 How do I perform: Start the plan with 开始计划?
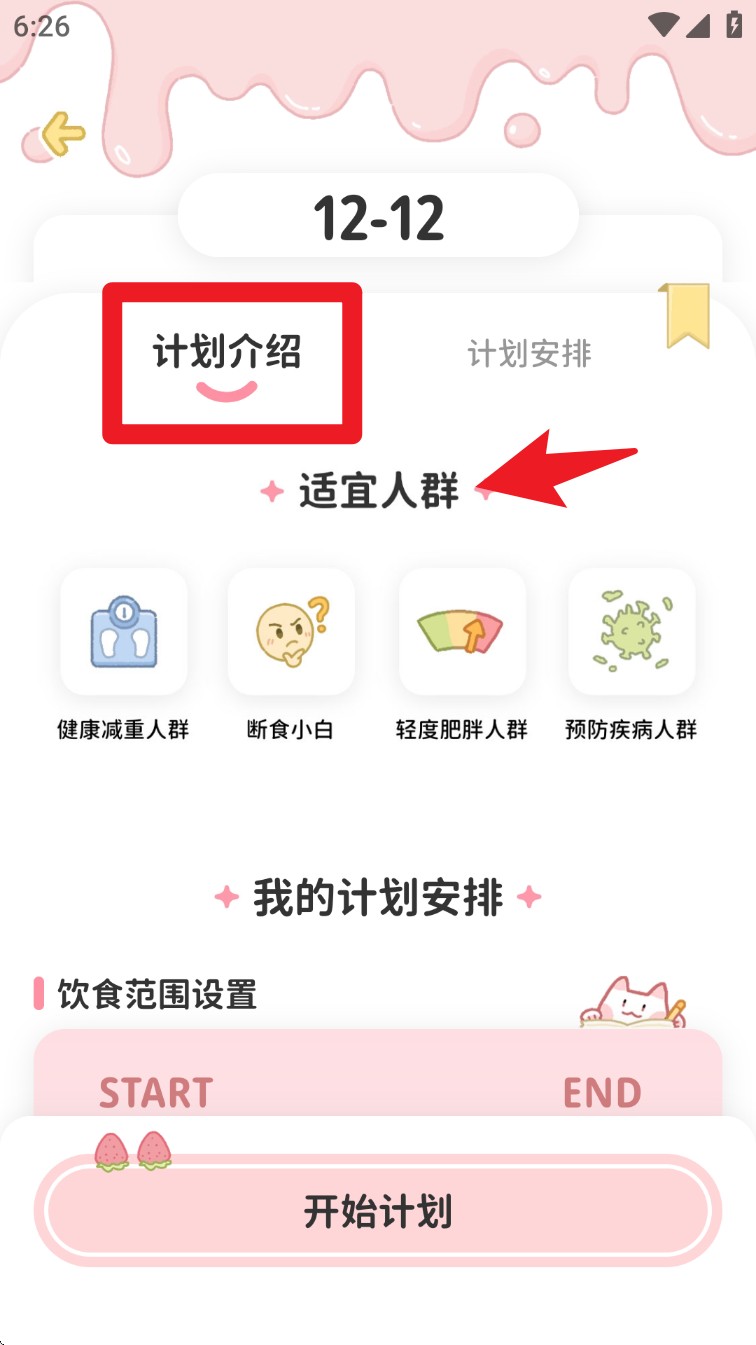click(x=378, y=1211)
